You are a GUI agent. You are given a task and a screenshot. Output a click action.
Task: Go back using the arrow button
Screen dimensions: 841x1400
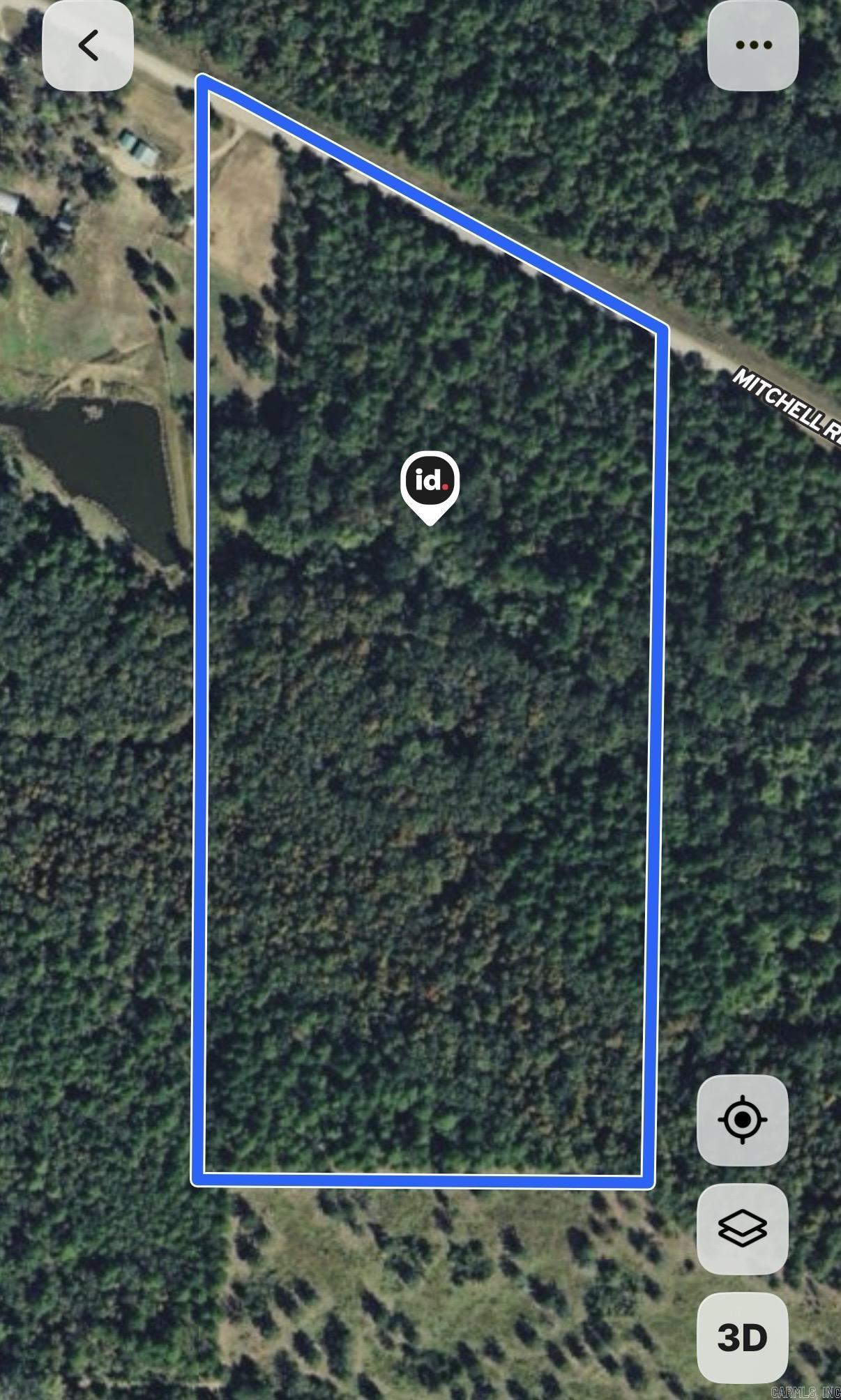coord(88,45)
